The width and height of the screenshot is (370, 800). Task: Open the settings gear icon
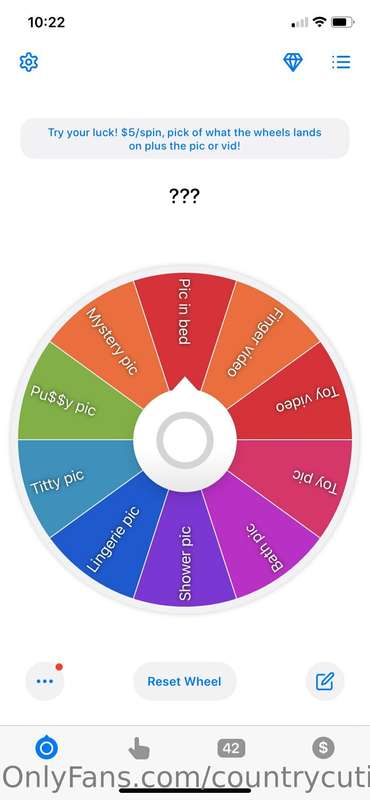point(29,62)
